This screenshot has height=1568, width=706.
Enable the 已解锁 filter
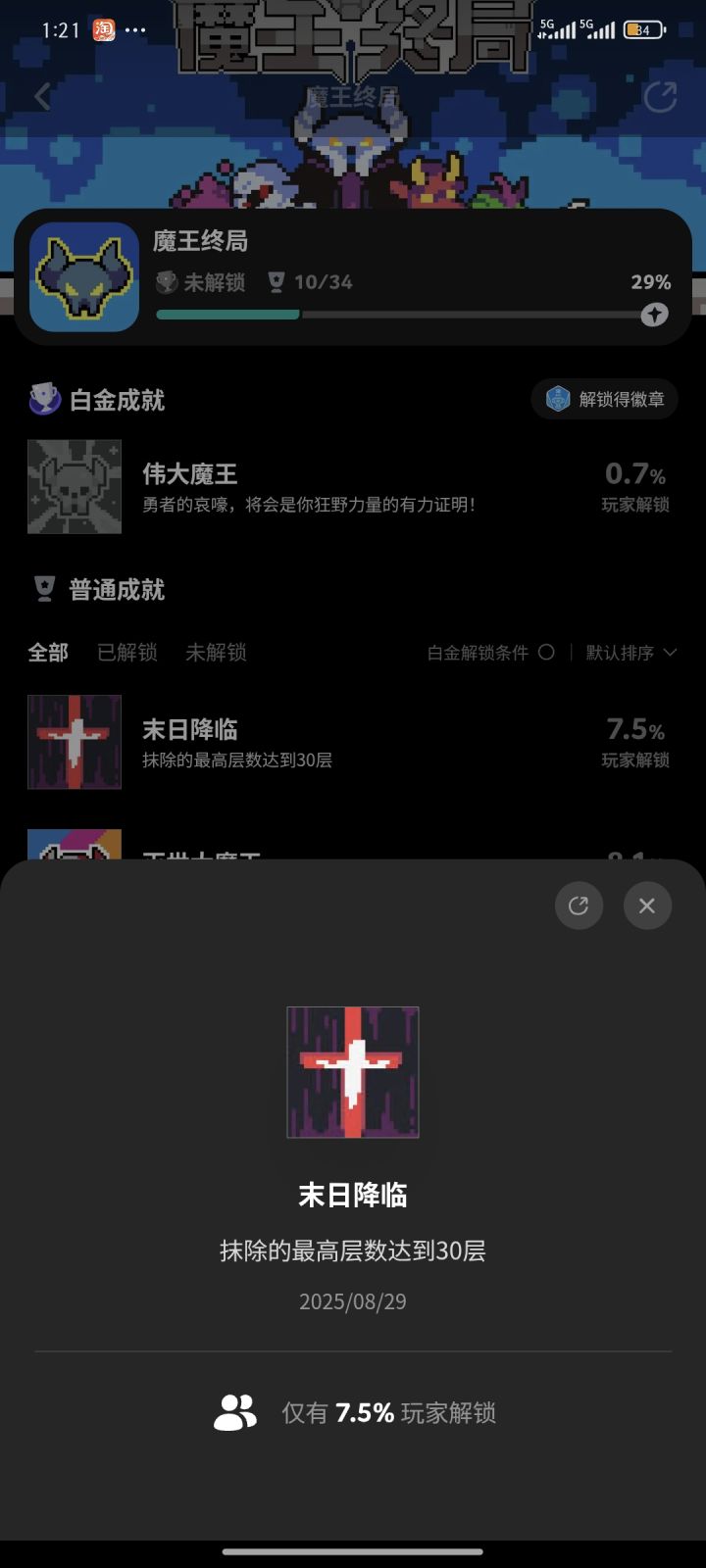126,653
